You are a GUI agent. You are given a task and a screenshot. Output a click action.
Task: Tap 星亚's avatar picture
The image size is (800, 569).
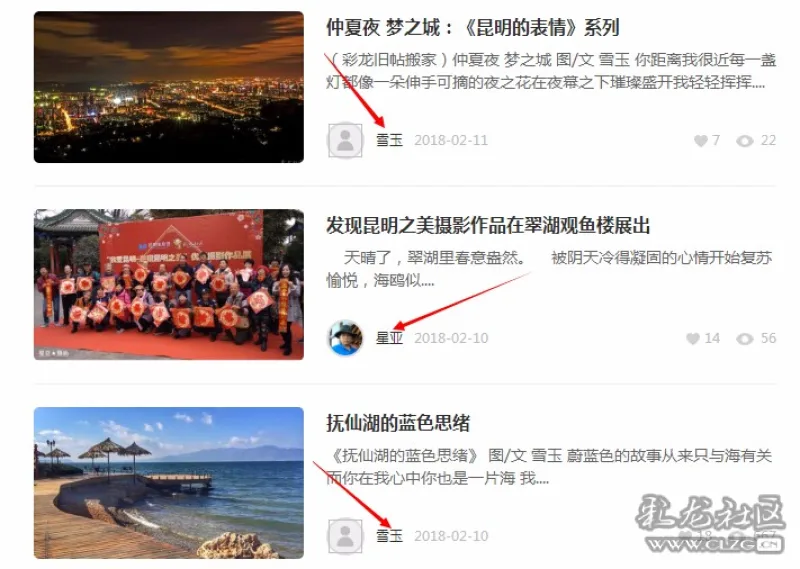pos(346,338)
